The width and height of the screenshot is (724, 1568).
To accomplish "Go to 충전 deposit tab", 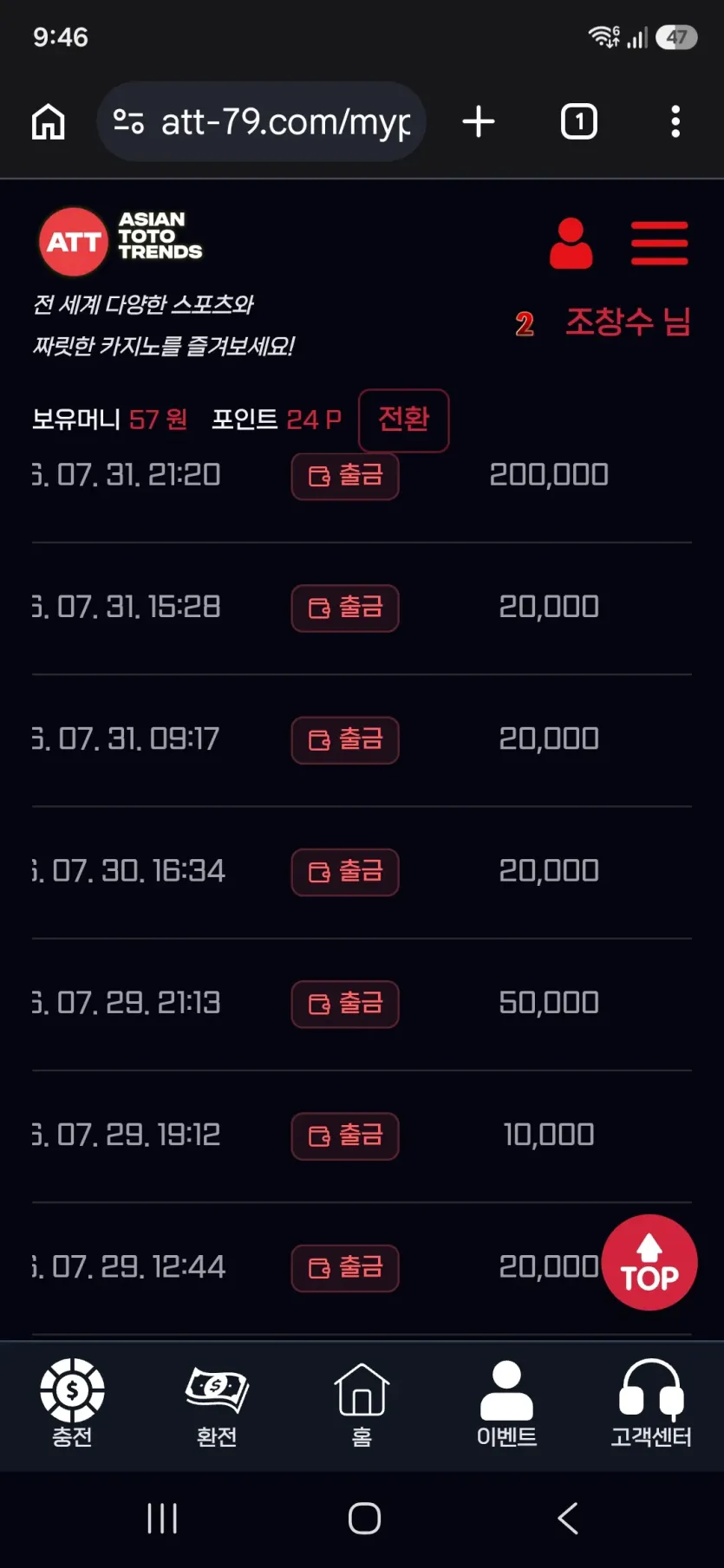I will 72,1403.
